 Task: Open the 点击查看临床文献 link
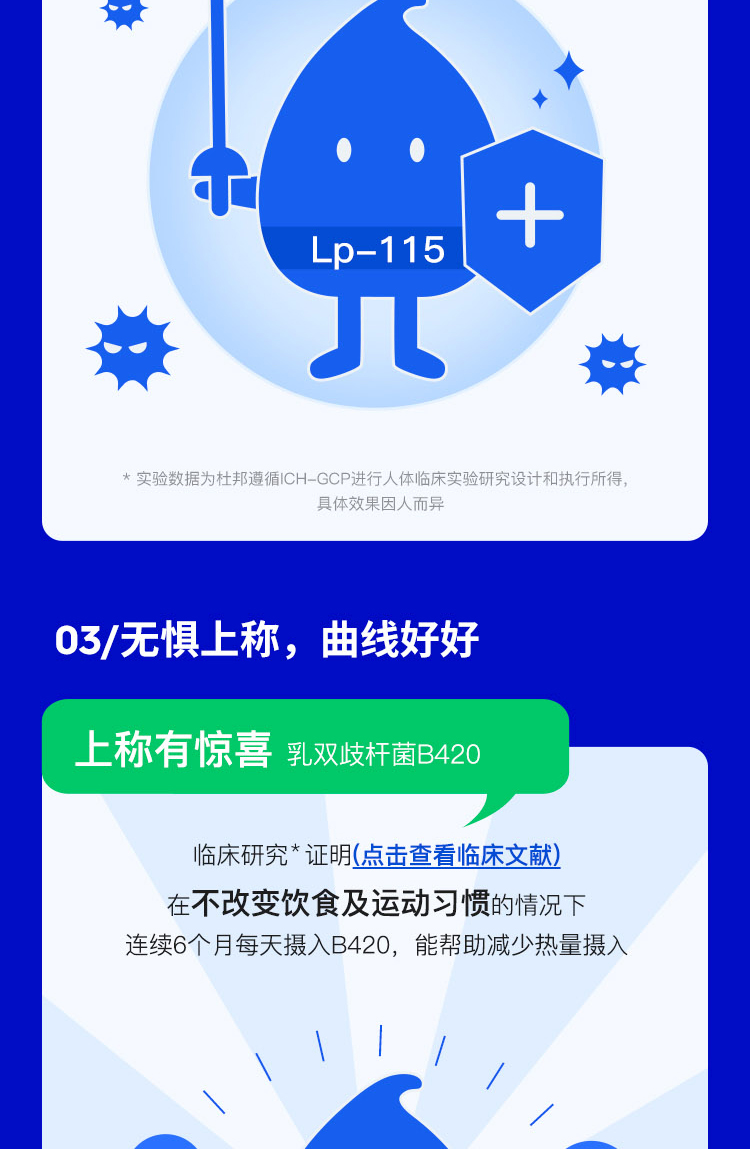pos(456,855)
